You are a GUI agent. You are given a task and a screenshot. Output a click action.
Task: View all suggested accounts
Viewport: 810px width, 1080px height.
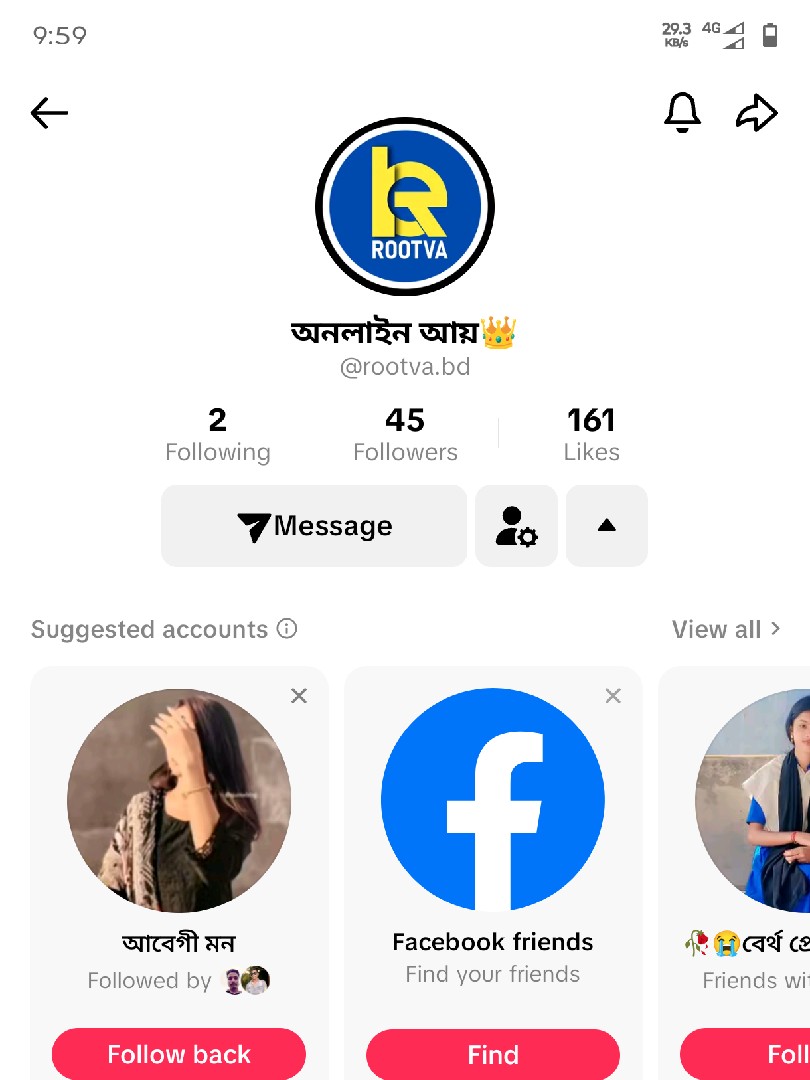[x=725, y=629]
